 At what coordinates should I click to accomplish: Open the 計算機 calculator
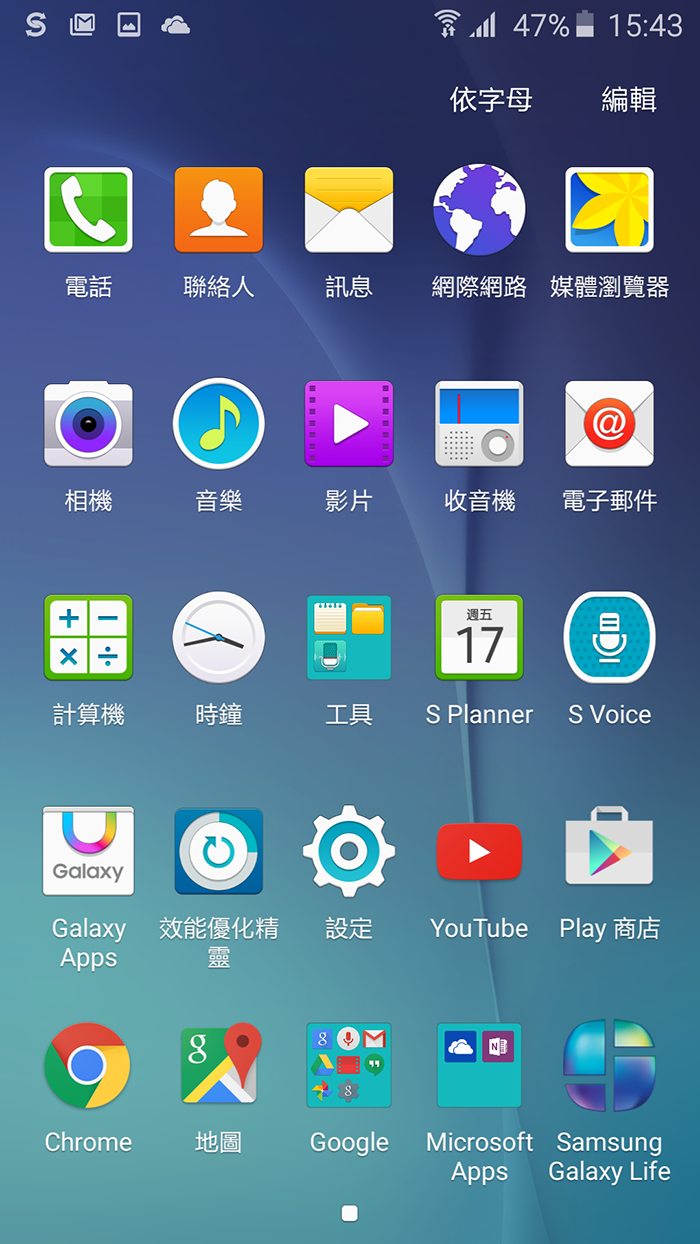88,638
